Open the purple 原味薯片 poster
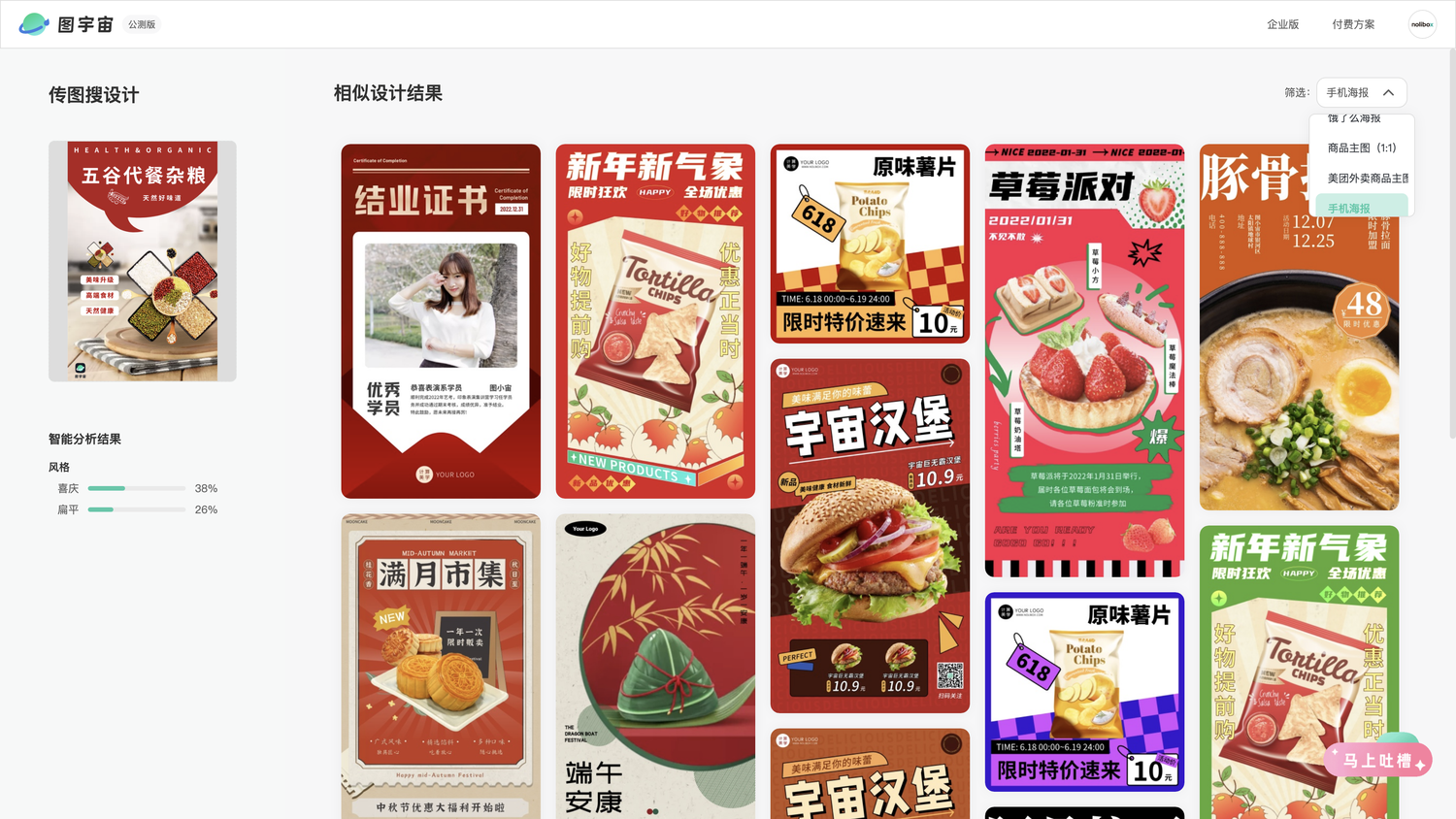Screen dimensions: 1456x819 point(1084,691)
